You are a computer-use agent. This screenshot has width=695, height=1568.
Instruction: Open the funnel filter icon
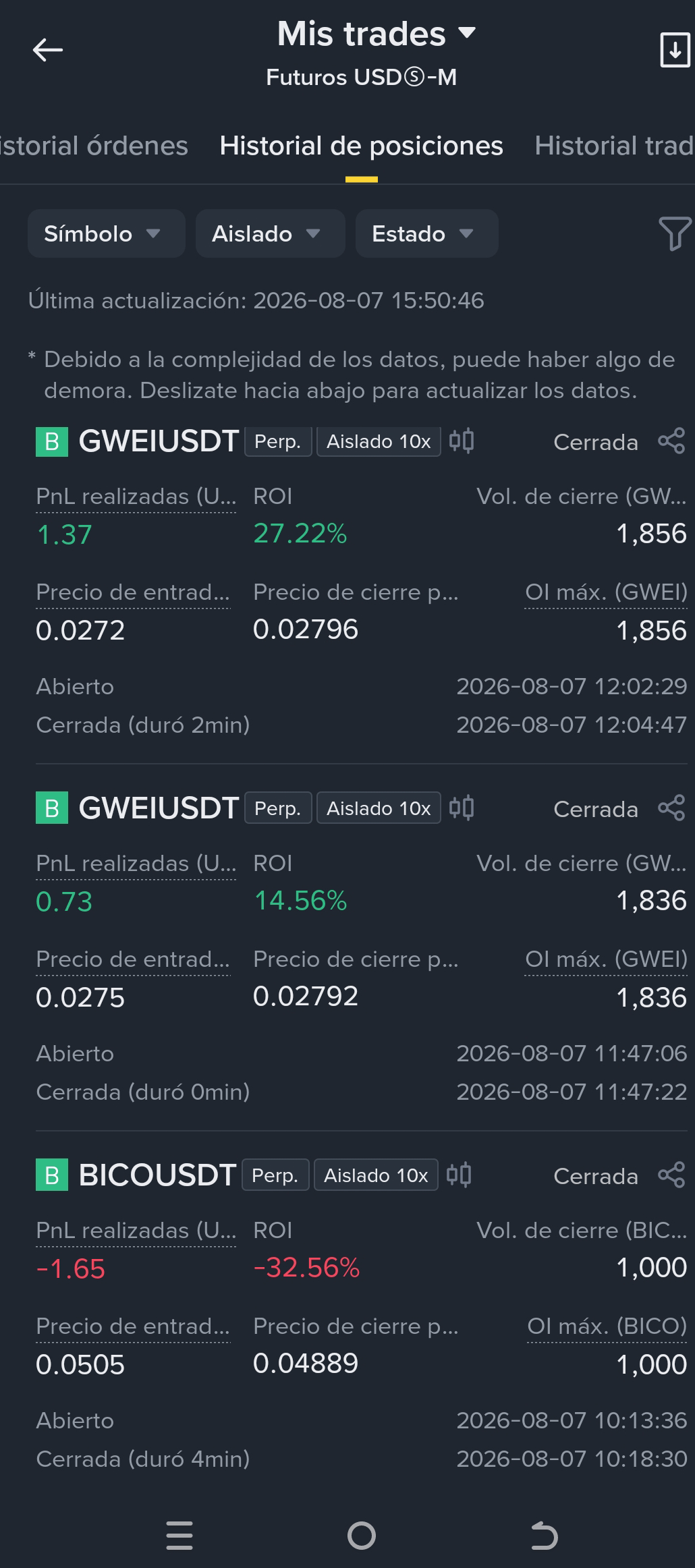[674, 233]
